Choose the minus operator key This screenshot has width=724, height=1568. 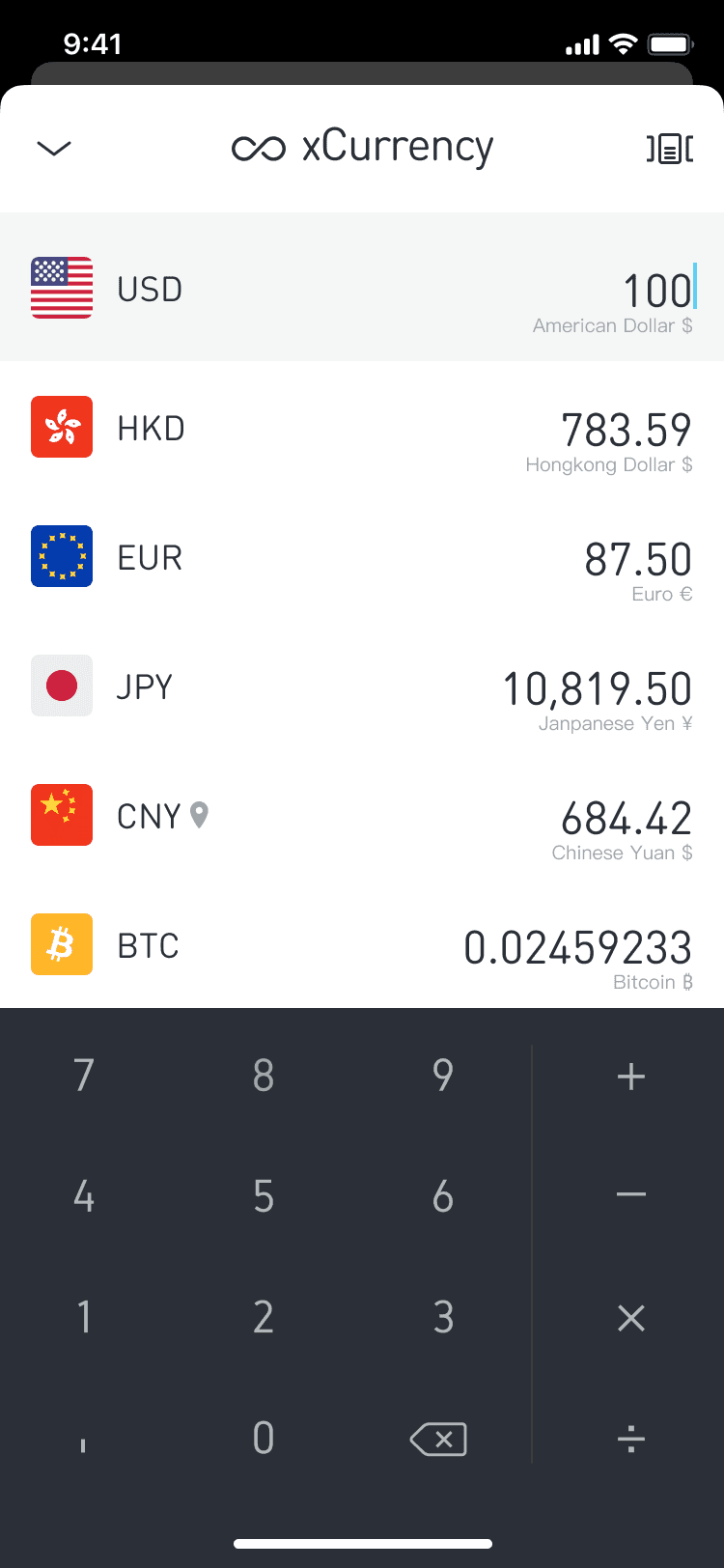[631, 1195]
